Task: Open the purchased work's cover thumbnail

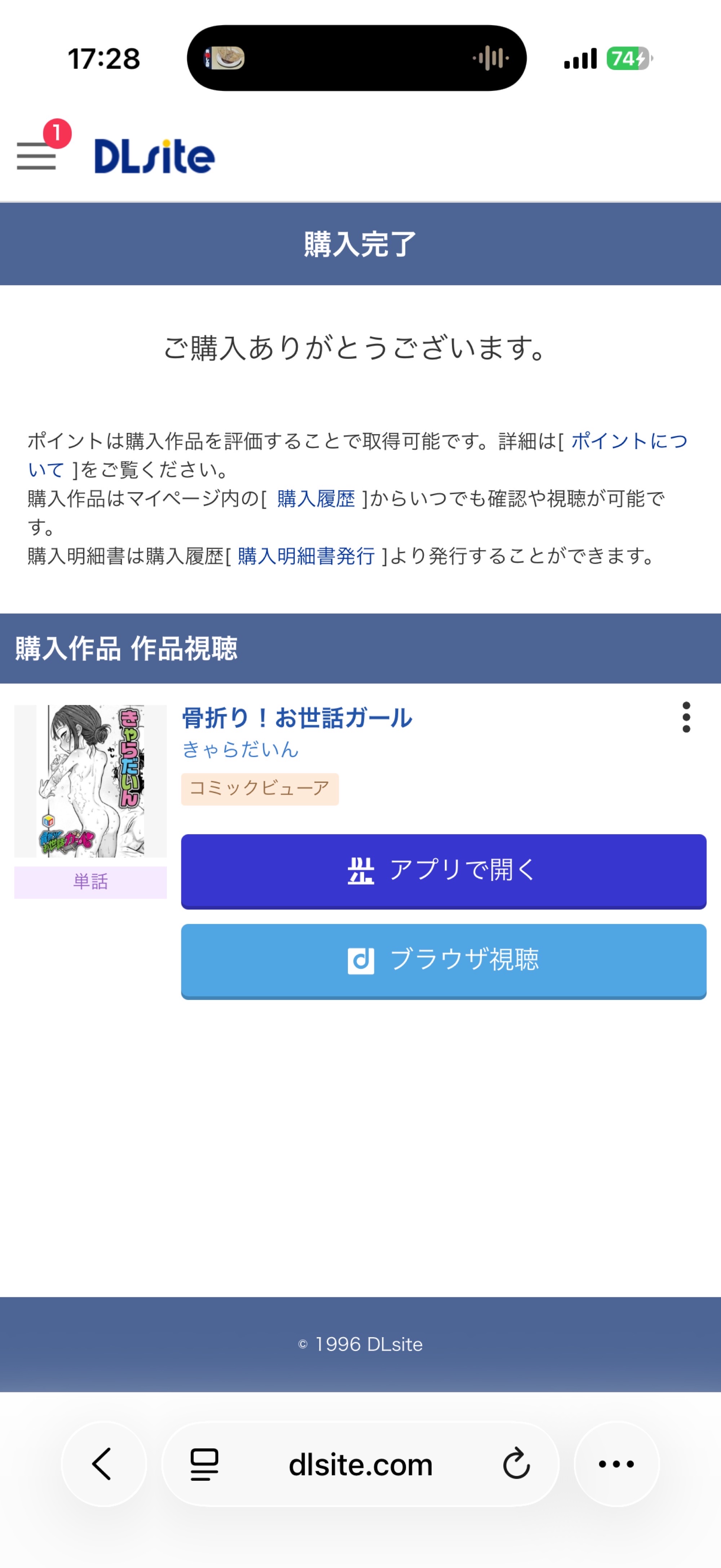Action: [90, 781]
